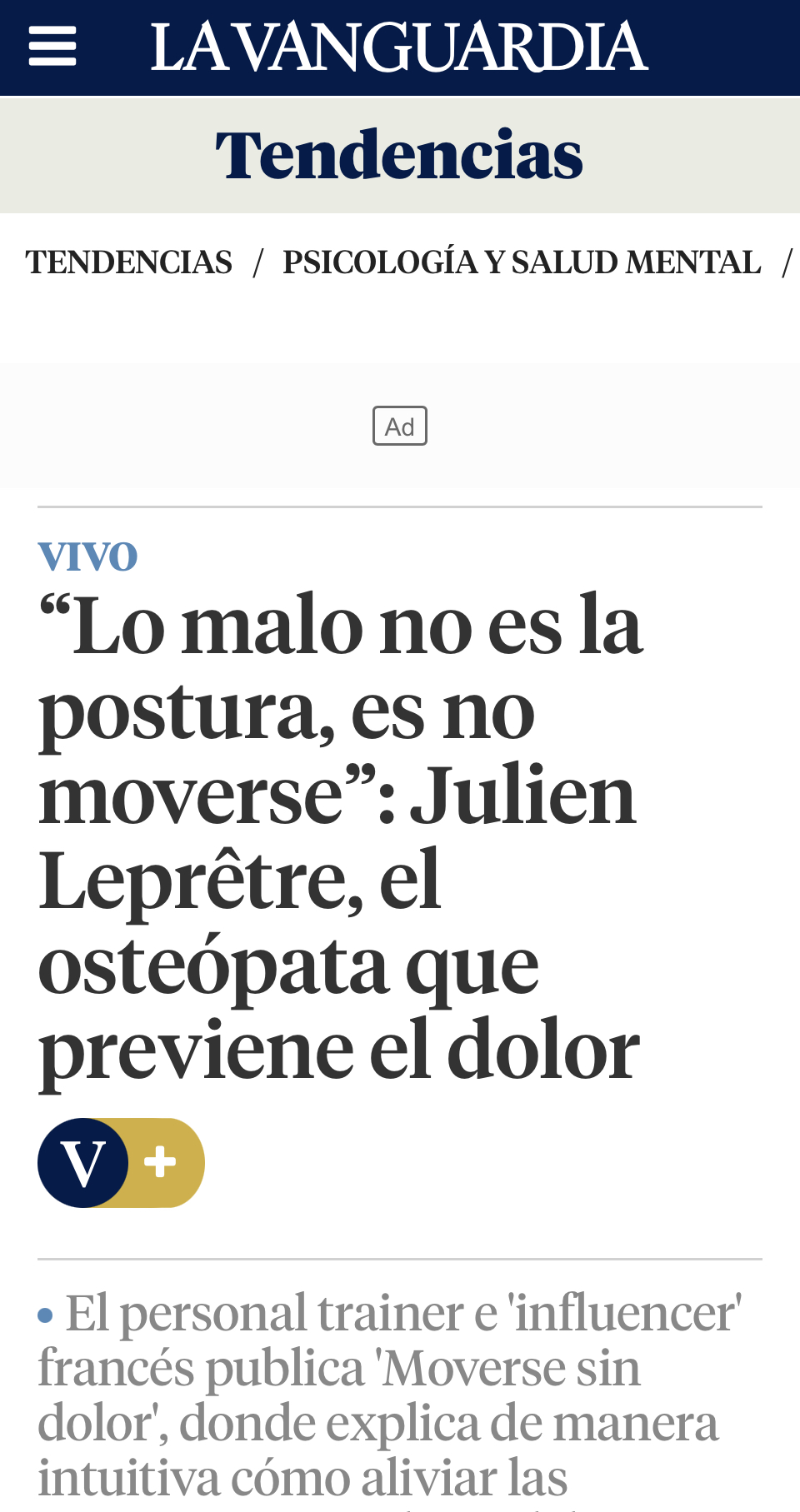This screenshot has height=1512, width=800.
Task: Toggle the V+ premium membership badge
Action: (121, 1163)
